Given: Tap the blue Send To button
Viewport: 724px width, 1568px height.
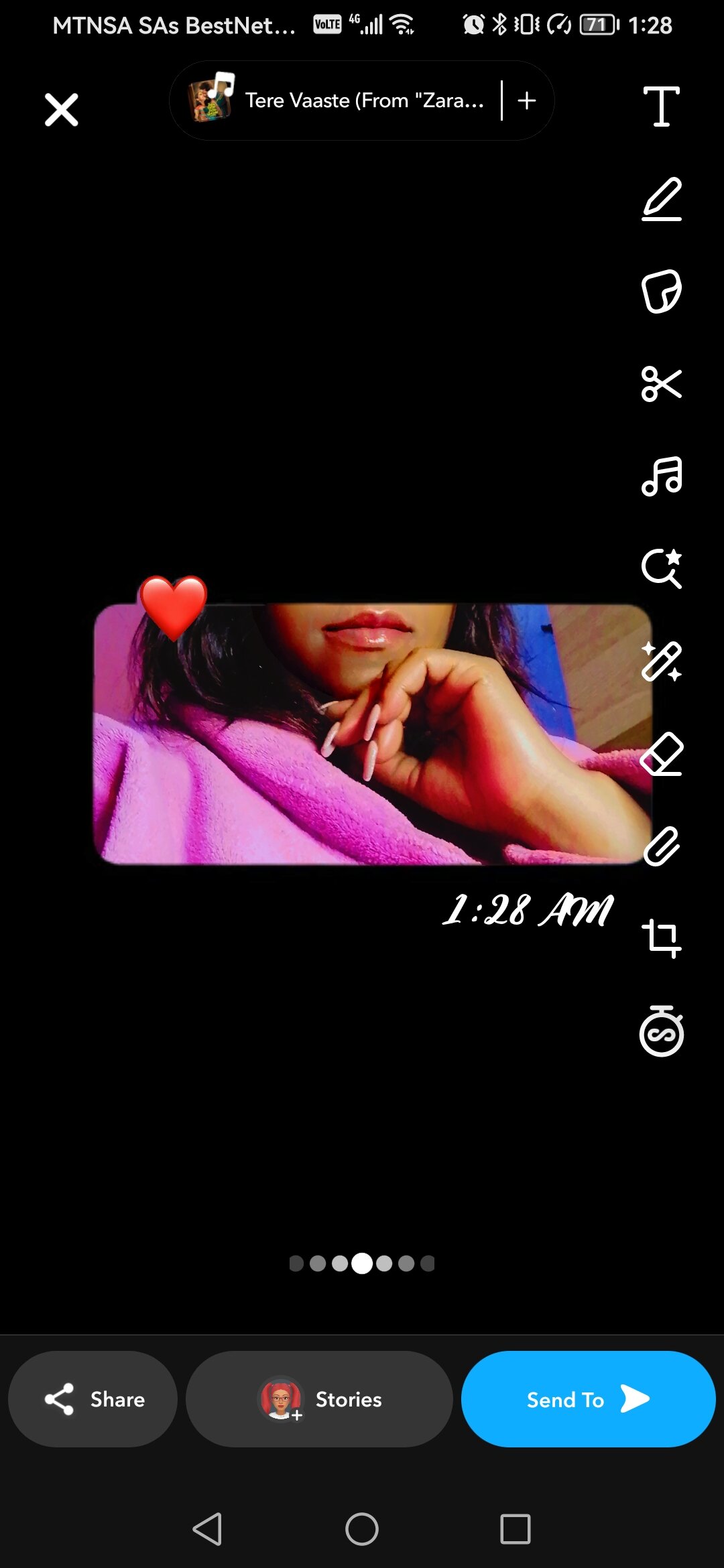Looking at the screenshot, I should (588, 1399).
